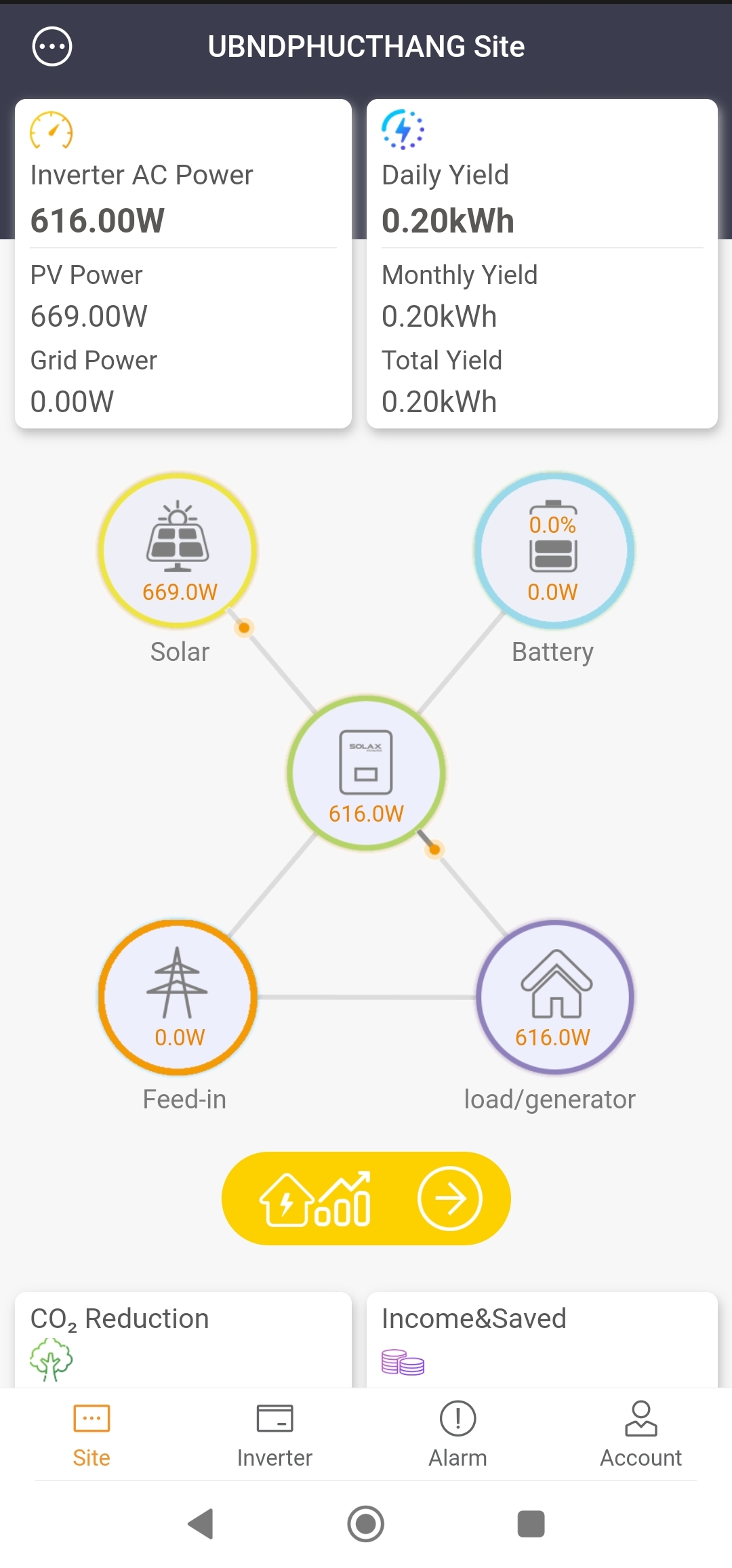Go back with the system back button
This screenshot has height=1568, width=732.
(x=201, y=1524)
